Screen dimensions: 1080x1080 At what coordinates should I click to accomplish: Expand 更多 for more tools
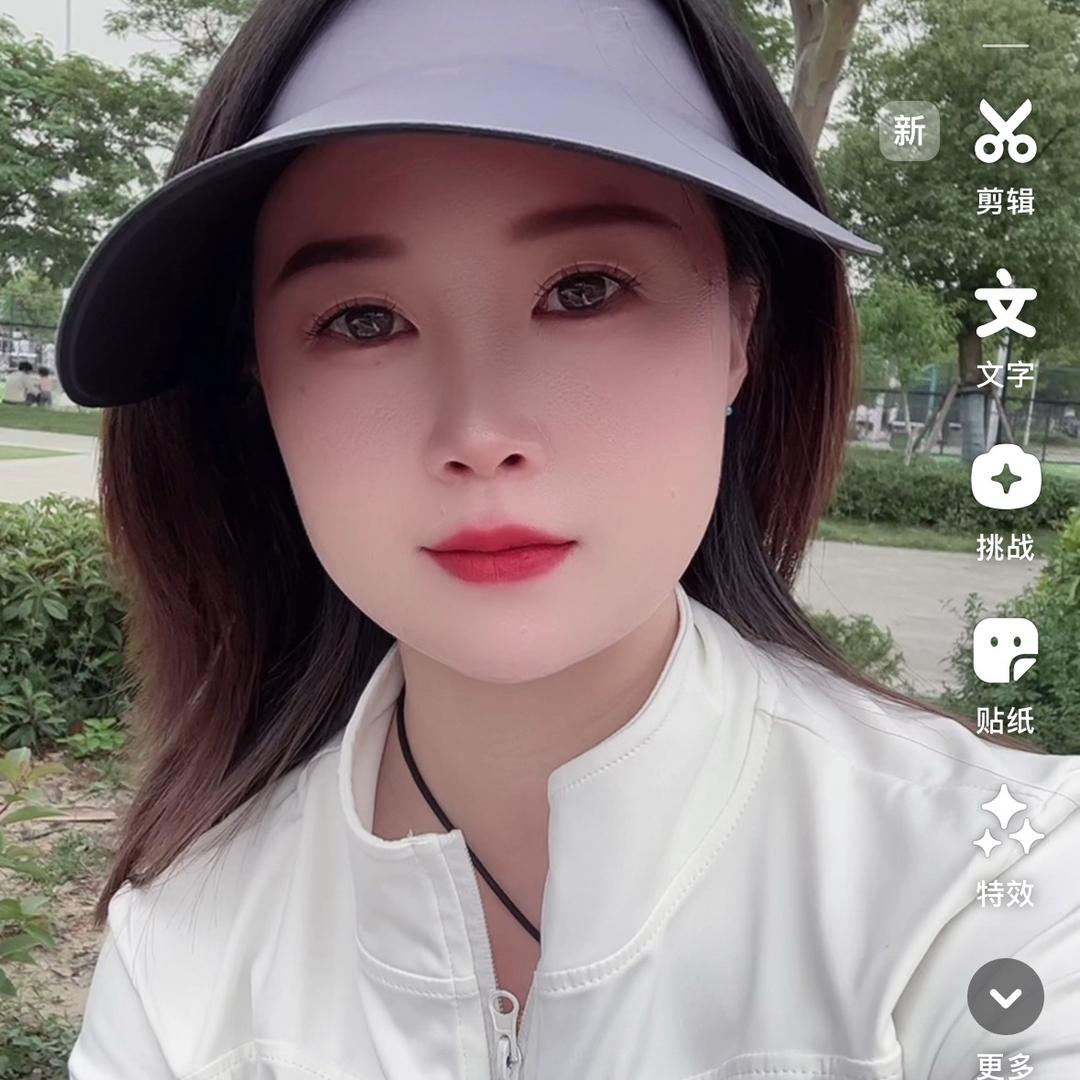[1005, 996]
